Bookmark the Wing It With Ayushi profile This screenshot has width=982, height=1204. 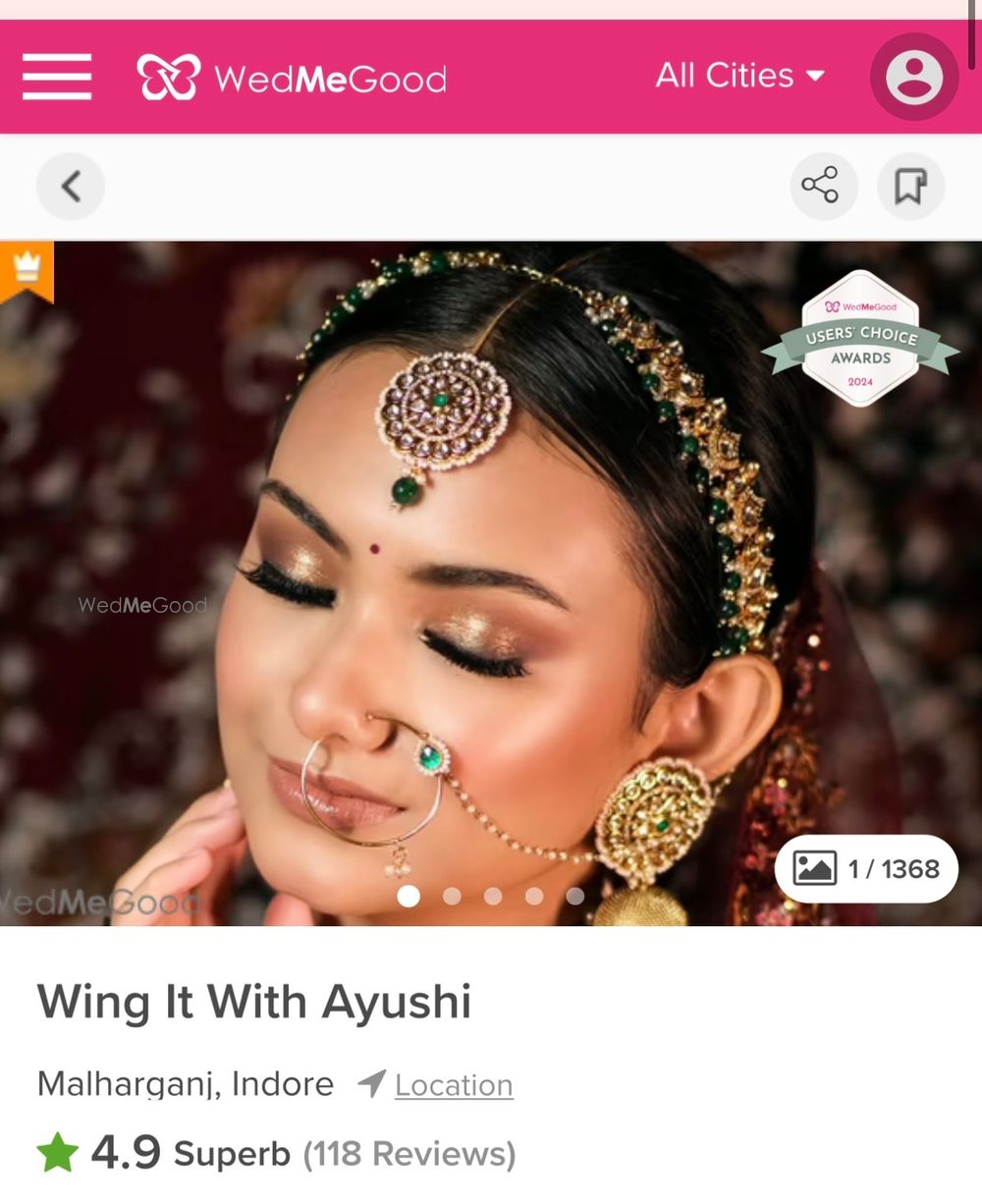click(x=910, y=186)
